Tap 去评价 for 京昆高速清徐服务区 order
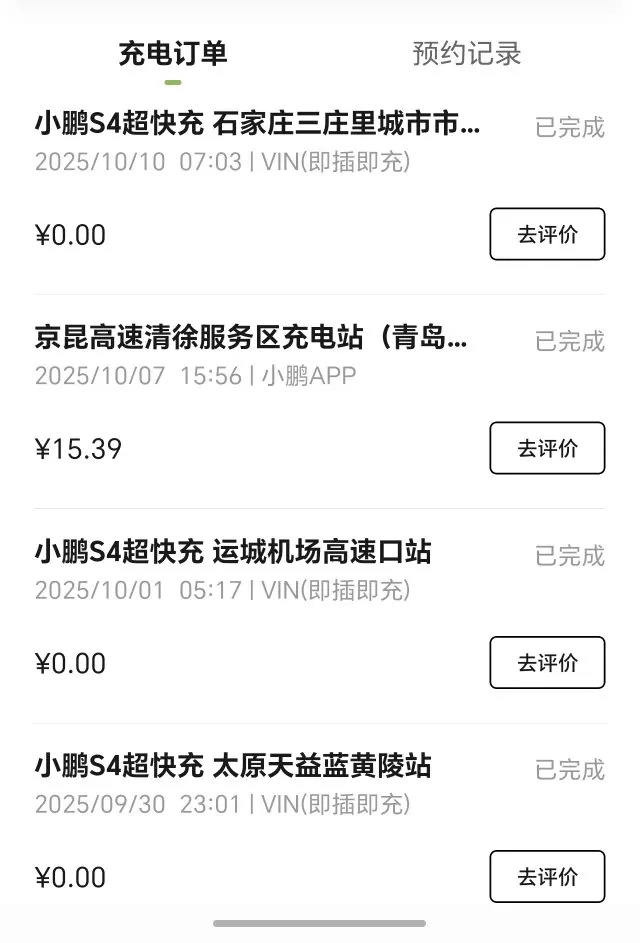The height and width of the screenshot is (943, 640). coord(547,448)
